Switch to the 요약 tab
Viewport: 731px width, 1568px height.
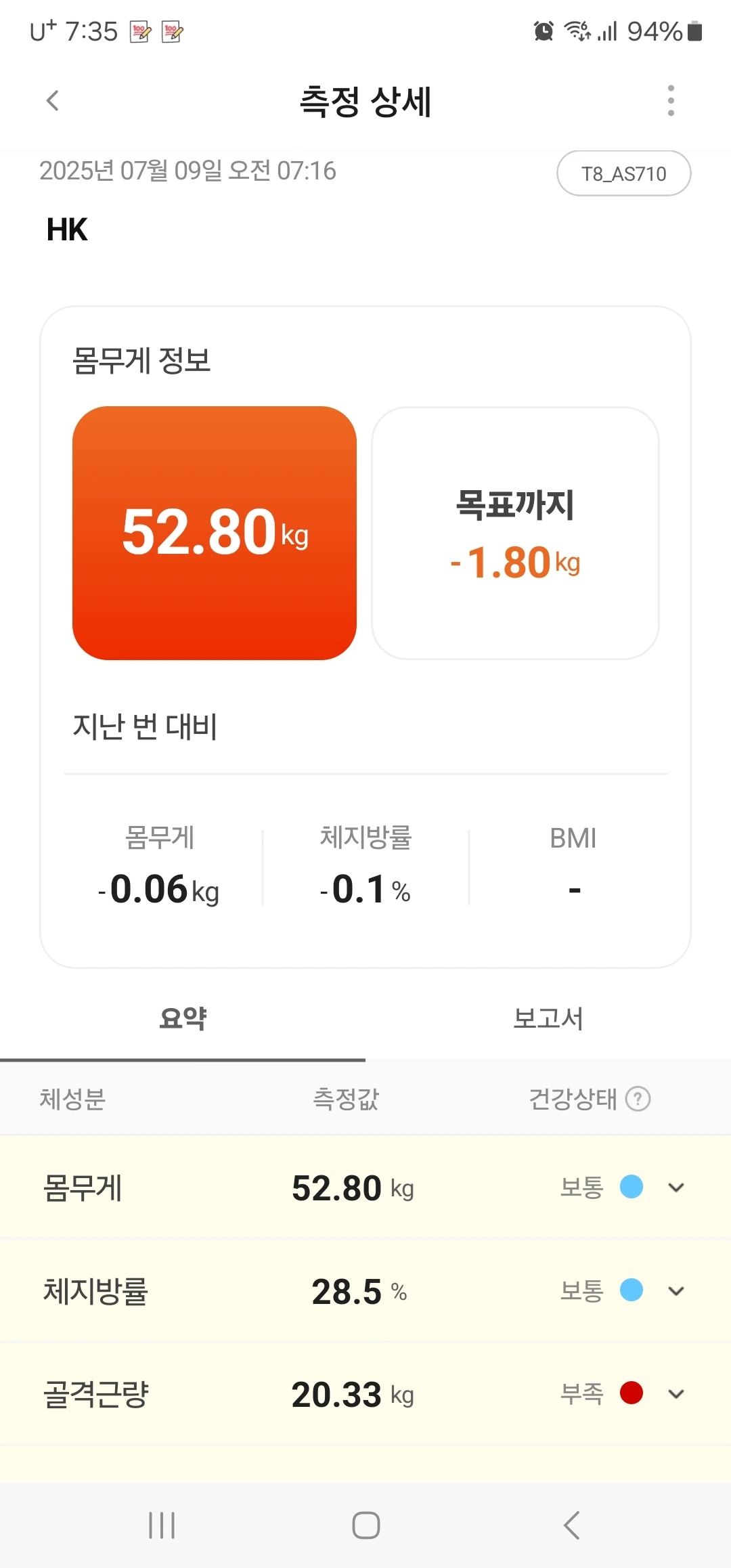pos(183,1018)
